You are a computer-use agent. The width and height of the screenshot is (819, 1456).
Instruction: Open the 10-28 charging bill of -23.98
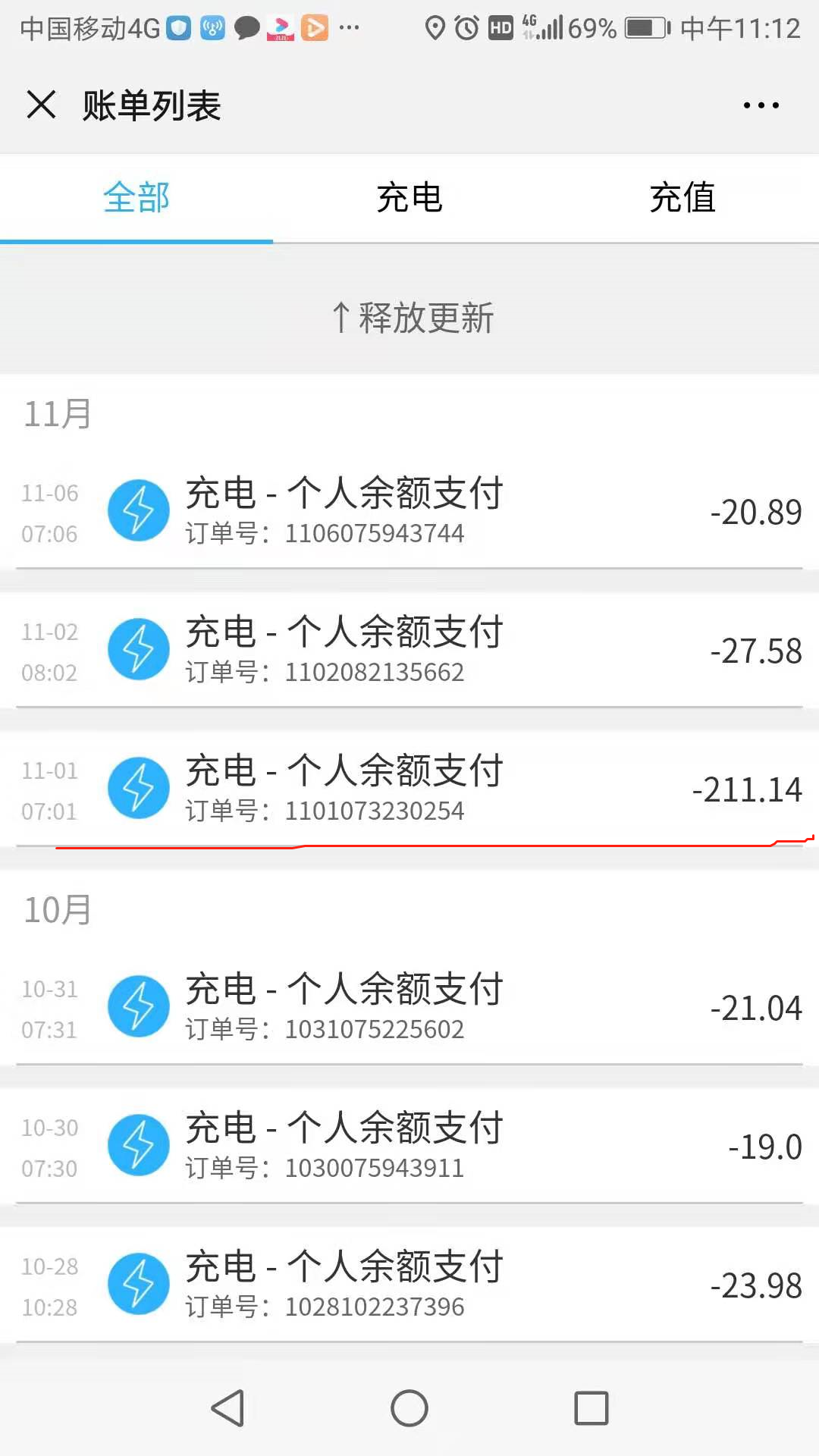click(409, 1286)
